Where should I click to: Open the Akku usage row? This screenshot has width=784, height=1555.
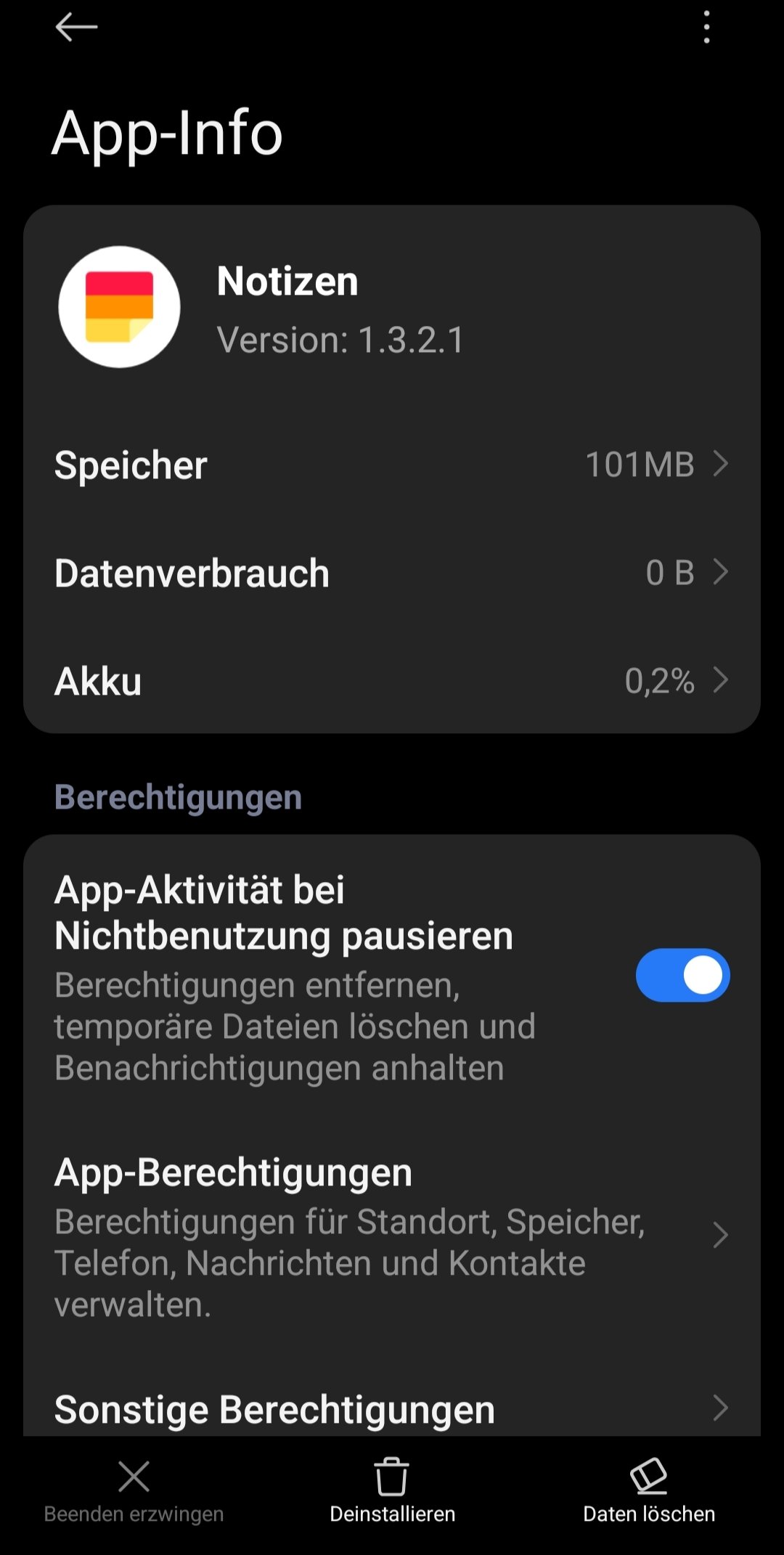(392, 681)
